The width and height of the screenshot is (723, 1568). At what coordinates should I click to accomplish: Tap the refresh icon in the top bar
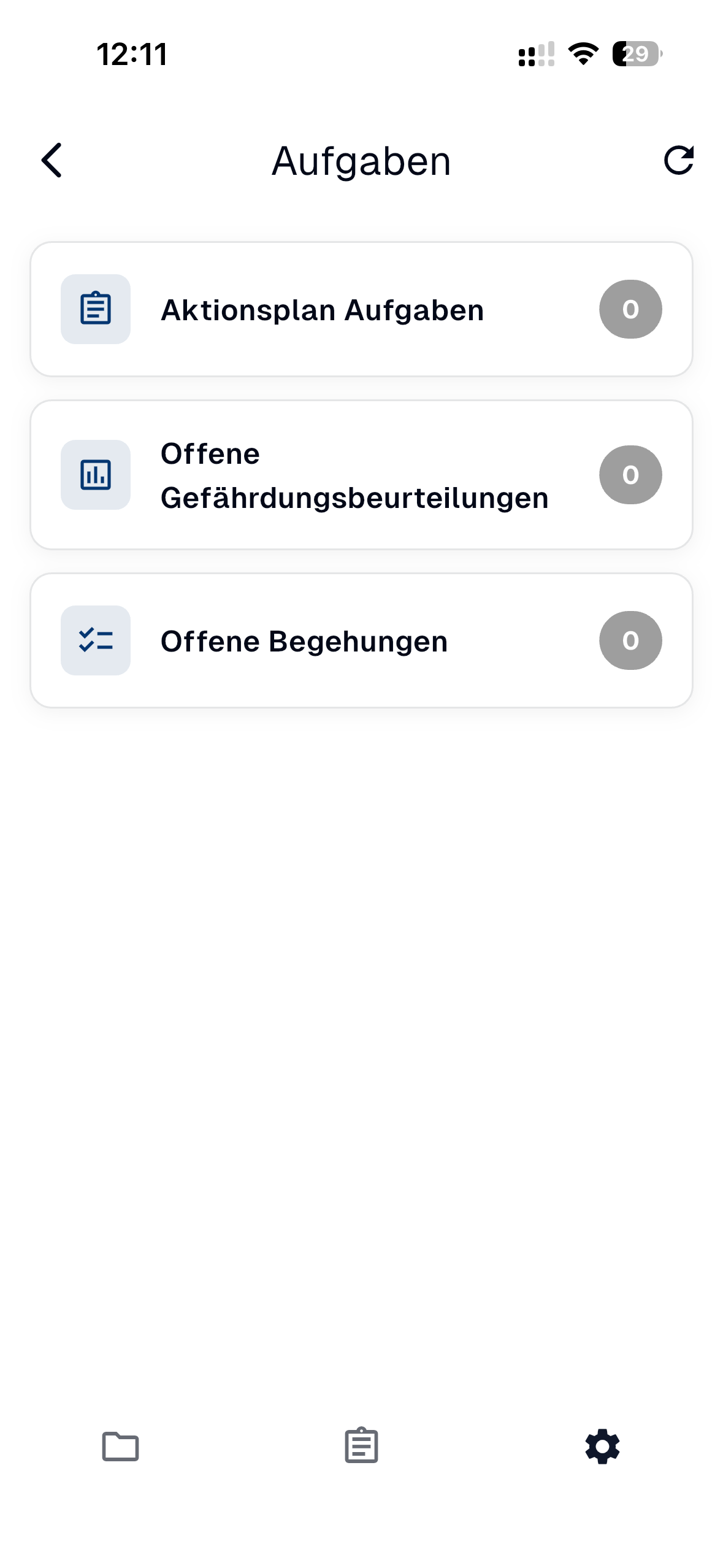679,161
